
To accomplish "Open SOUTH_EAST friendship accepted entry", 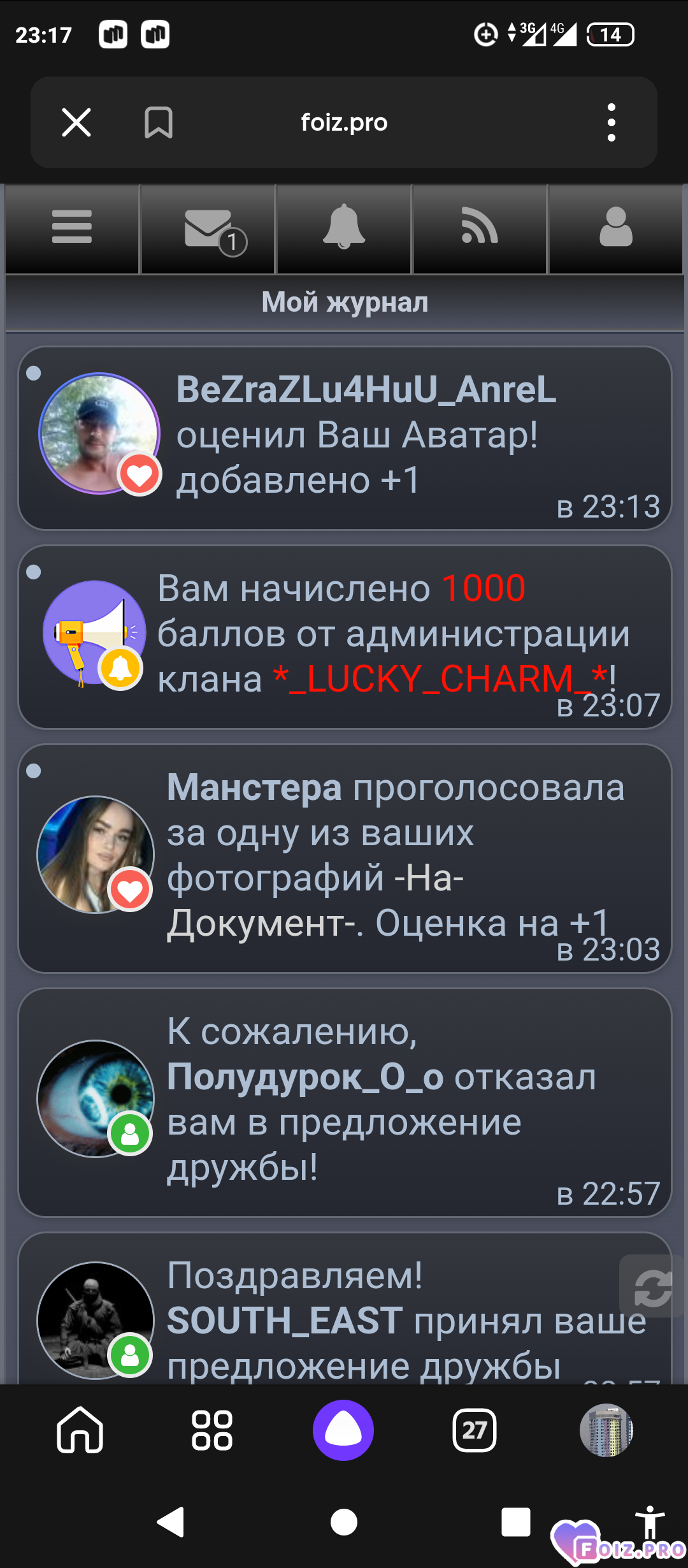I will [345, 1308].
